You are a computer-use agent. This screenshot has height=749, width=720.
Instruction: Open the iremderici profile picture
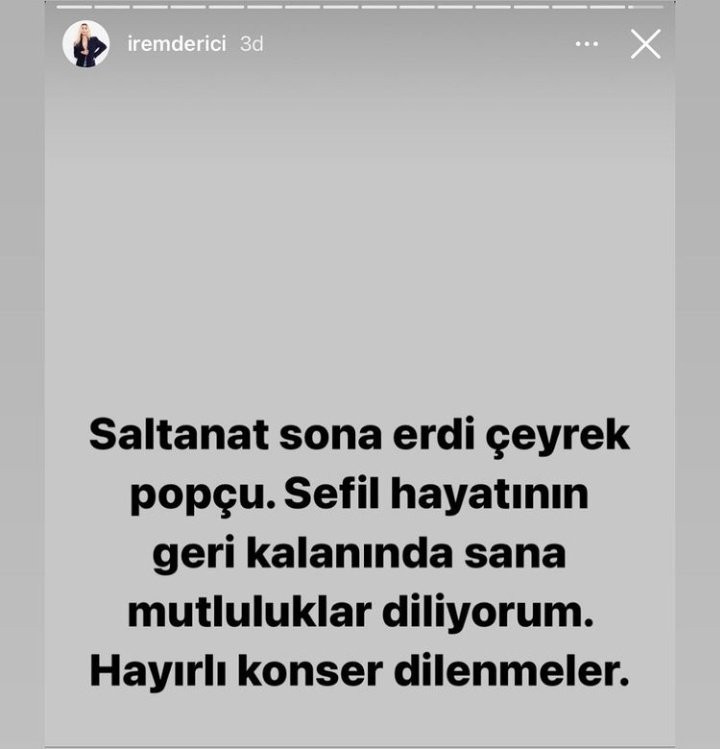point(86,45)
